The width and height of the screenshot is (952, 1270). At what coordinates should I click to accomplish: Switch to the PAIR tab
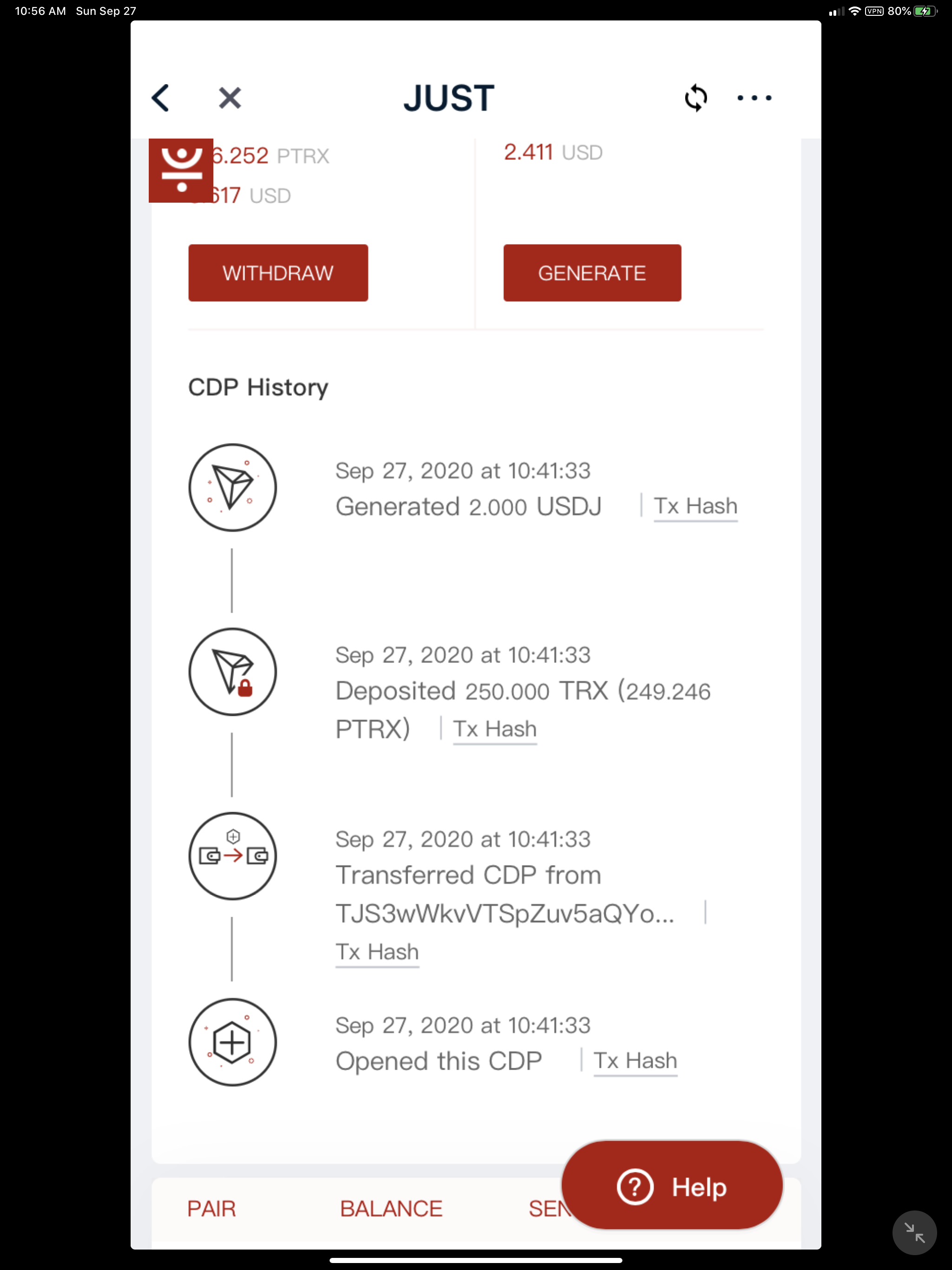(212, 1209)
